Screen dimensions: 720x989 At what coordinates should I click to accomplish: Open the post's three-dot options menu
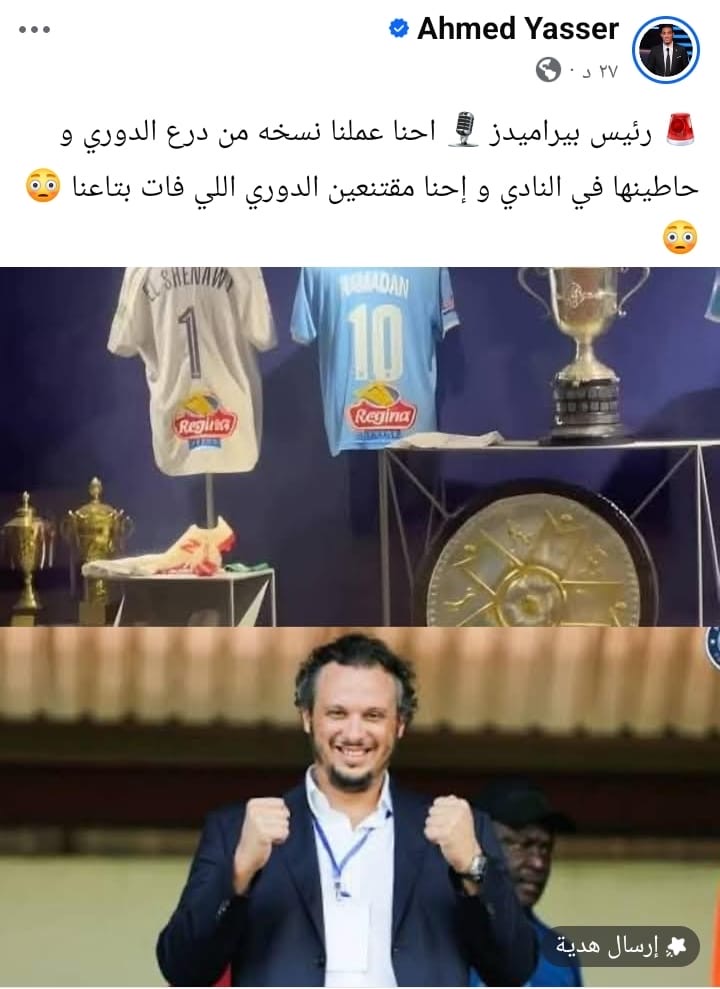point(34,29)
